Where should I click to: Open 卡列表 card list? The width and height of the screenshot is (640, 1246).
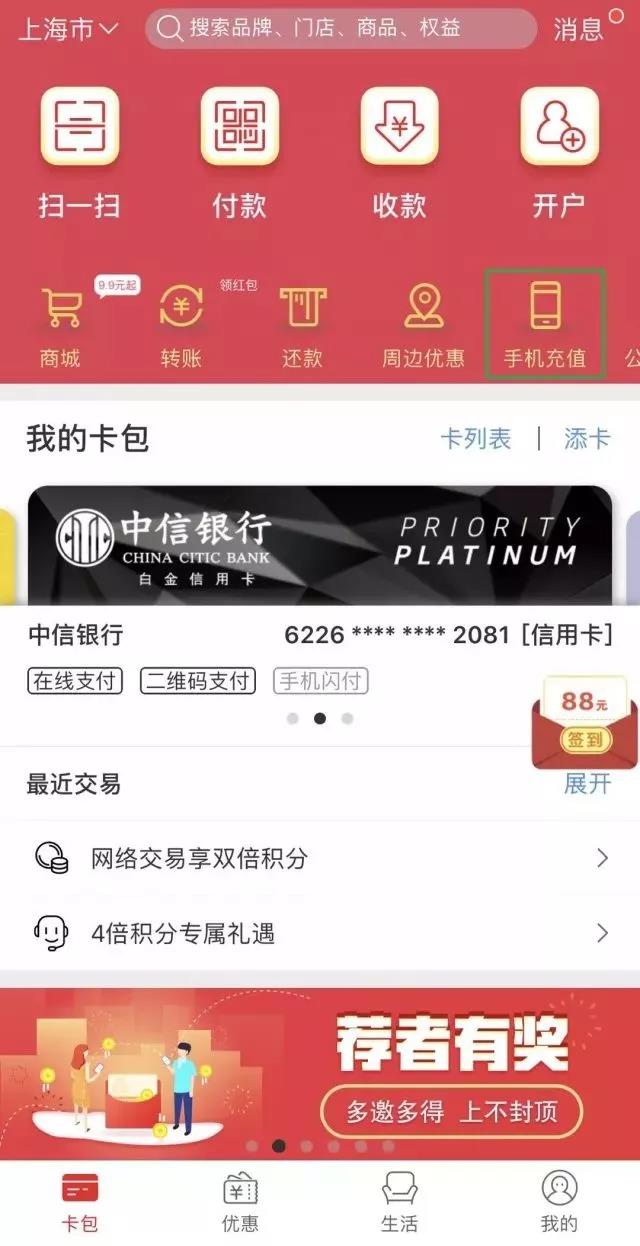(476, 438)
